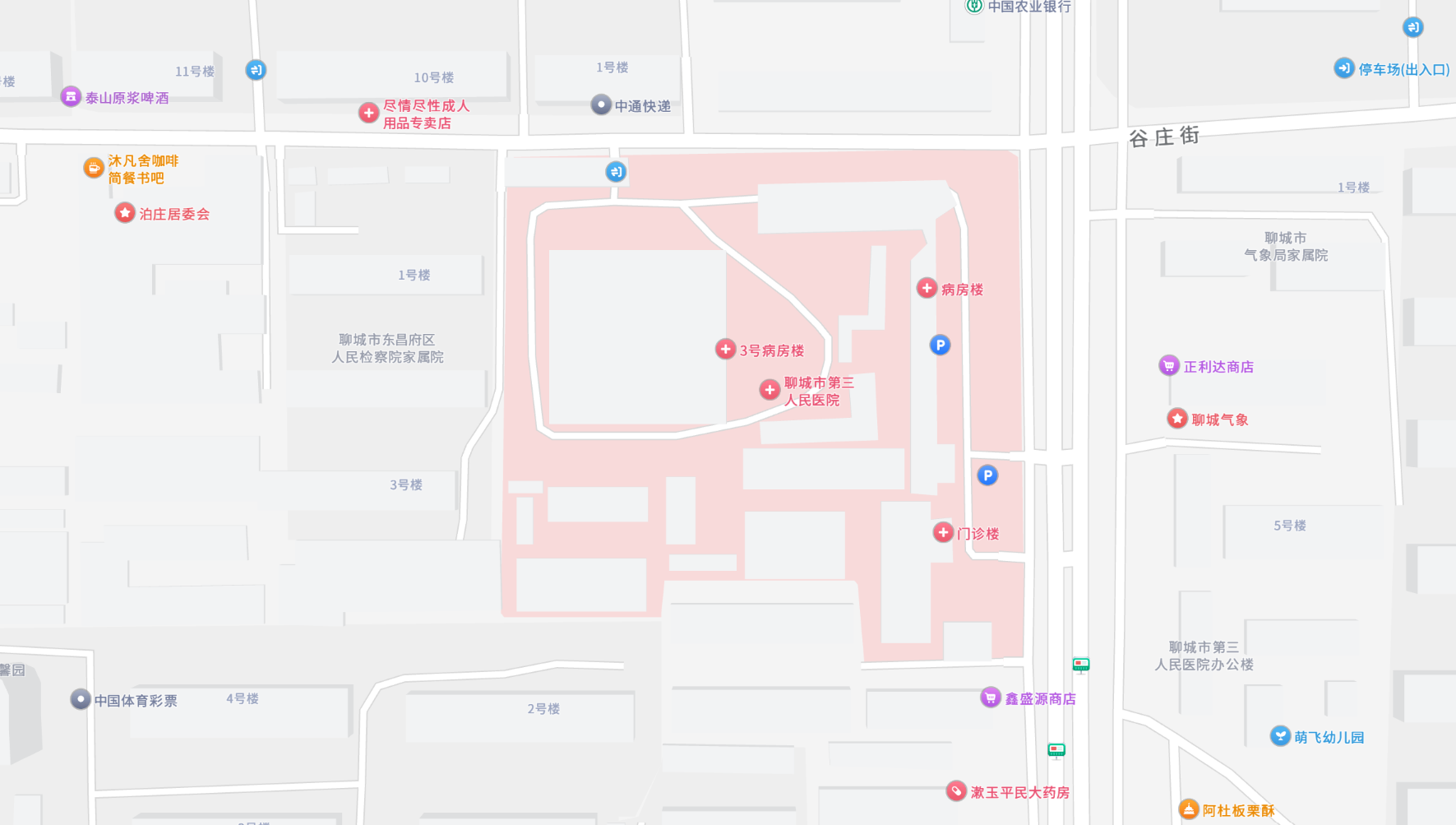Tap the 正利达商店 shop marker
The image size is (1456, 825).
pyautogui.click(x=1168, y=366)
